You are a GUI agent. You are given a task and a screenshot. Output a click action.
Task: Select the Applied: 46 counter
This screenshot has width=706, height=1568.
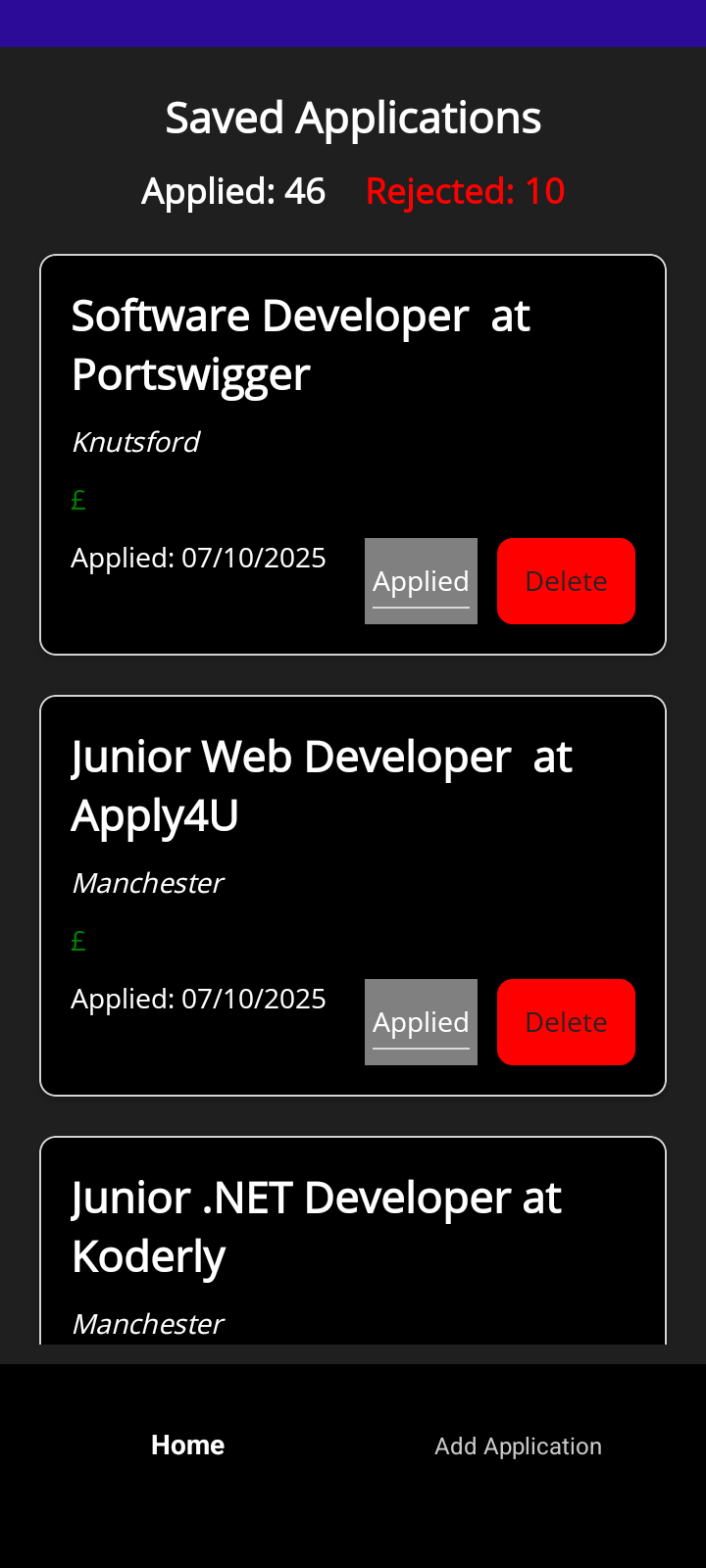click(x=234, y=191)
